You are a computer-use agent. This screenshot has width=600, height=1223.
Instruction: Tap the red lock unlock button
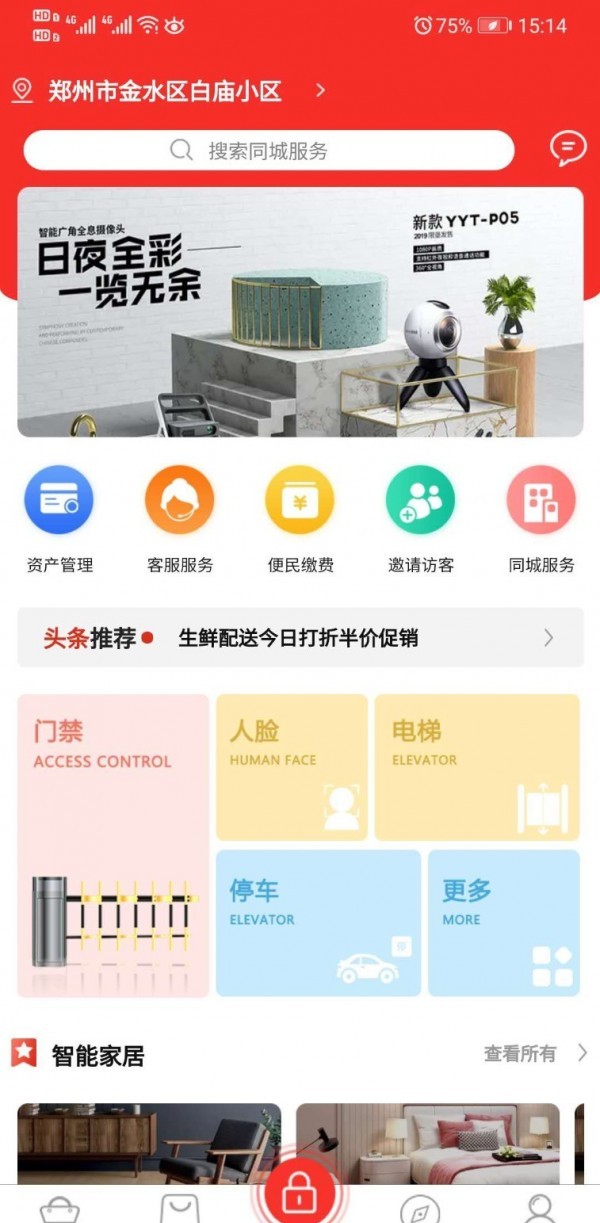point(298,1193)
